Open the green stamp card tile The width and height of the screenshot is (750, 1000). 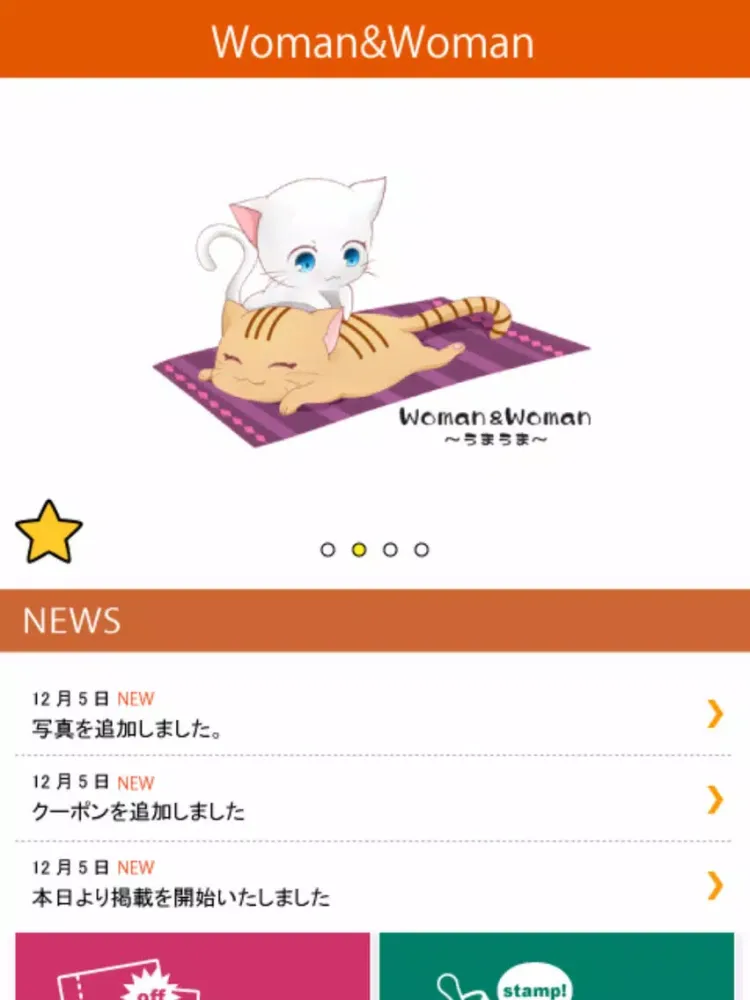556,967
